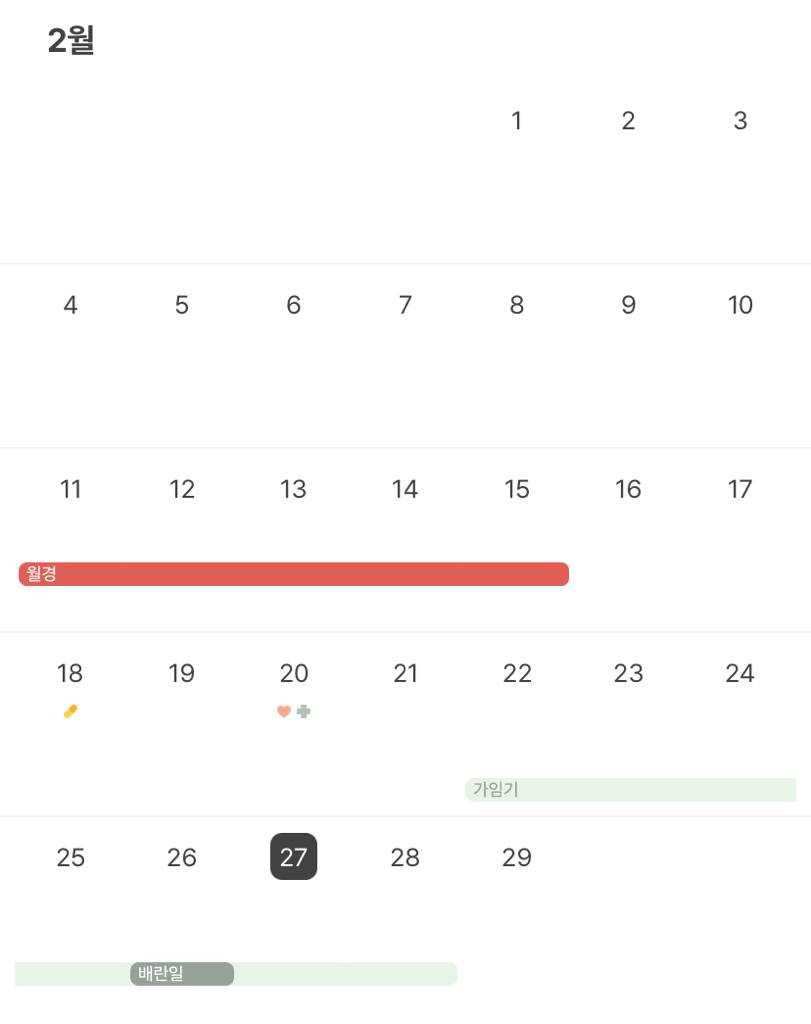This screenshot has width=811, height=1024.
Task: Select February 29
Action: 516,857
